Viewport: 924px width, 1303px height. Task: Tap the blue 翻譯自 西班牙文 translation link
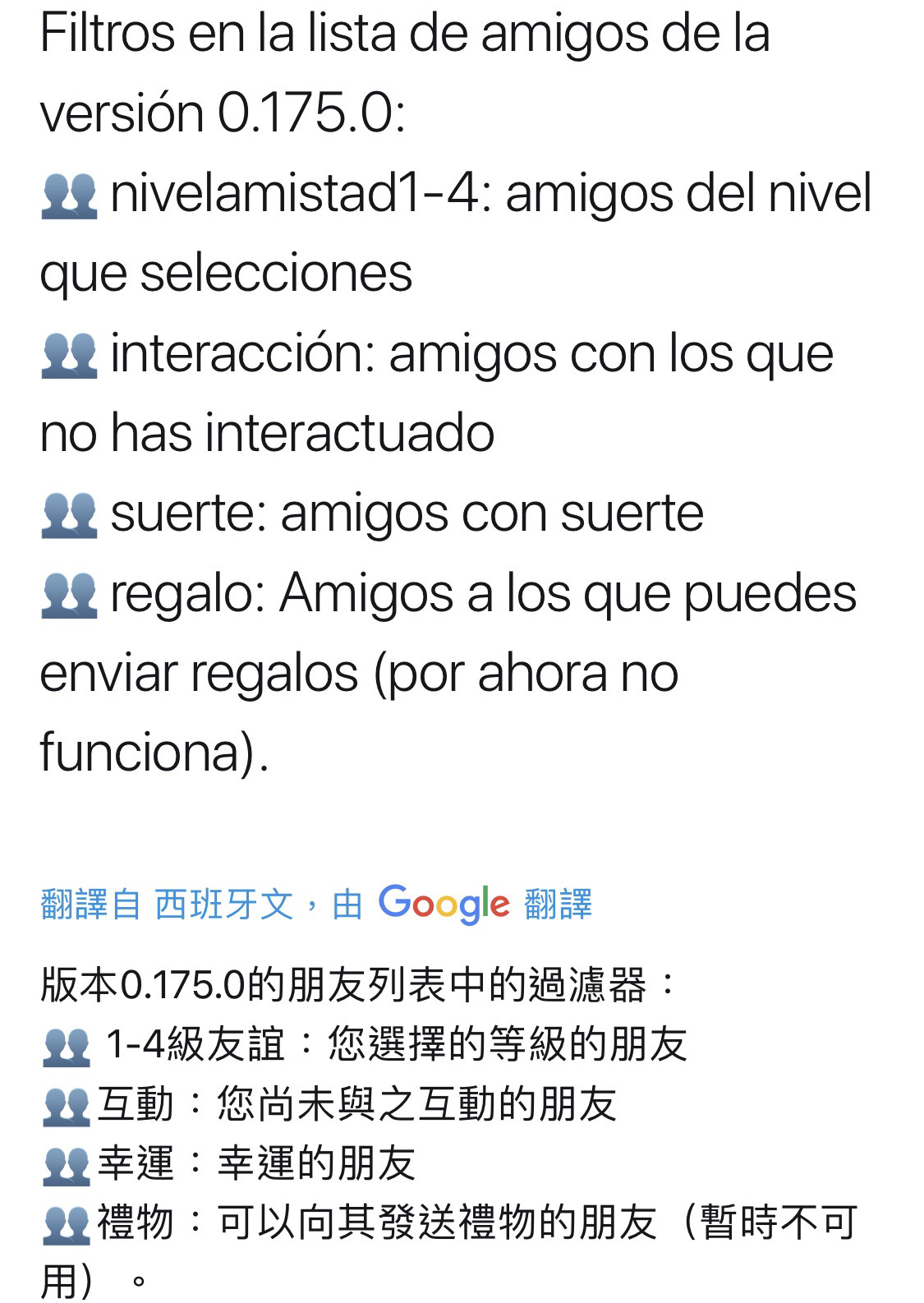167,905
